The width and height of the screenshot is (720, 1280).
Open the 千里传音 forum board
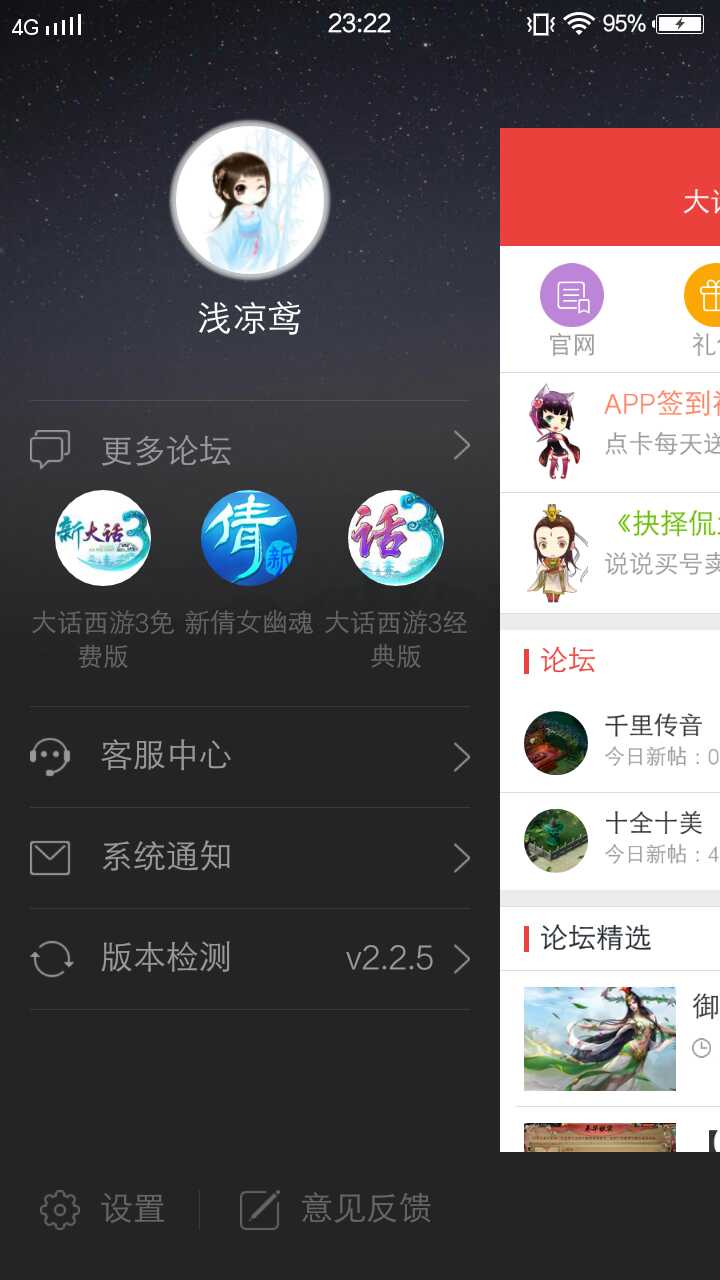tap(620, 742)
